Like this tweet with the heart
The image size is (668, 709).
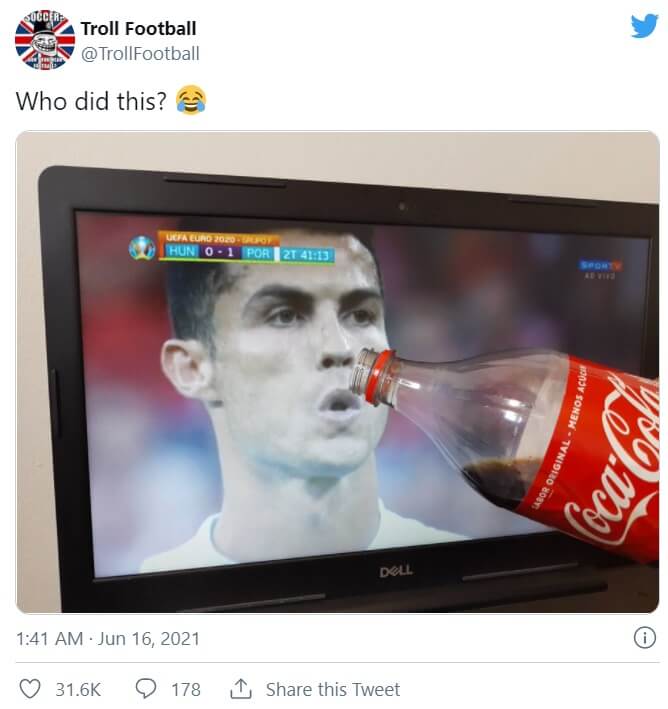[x=31, y=689]
